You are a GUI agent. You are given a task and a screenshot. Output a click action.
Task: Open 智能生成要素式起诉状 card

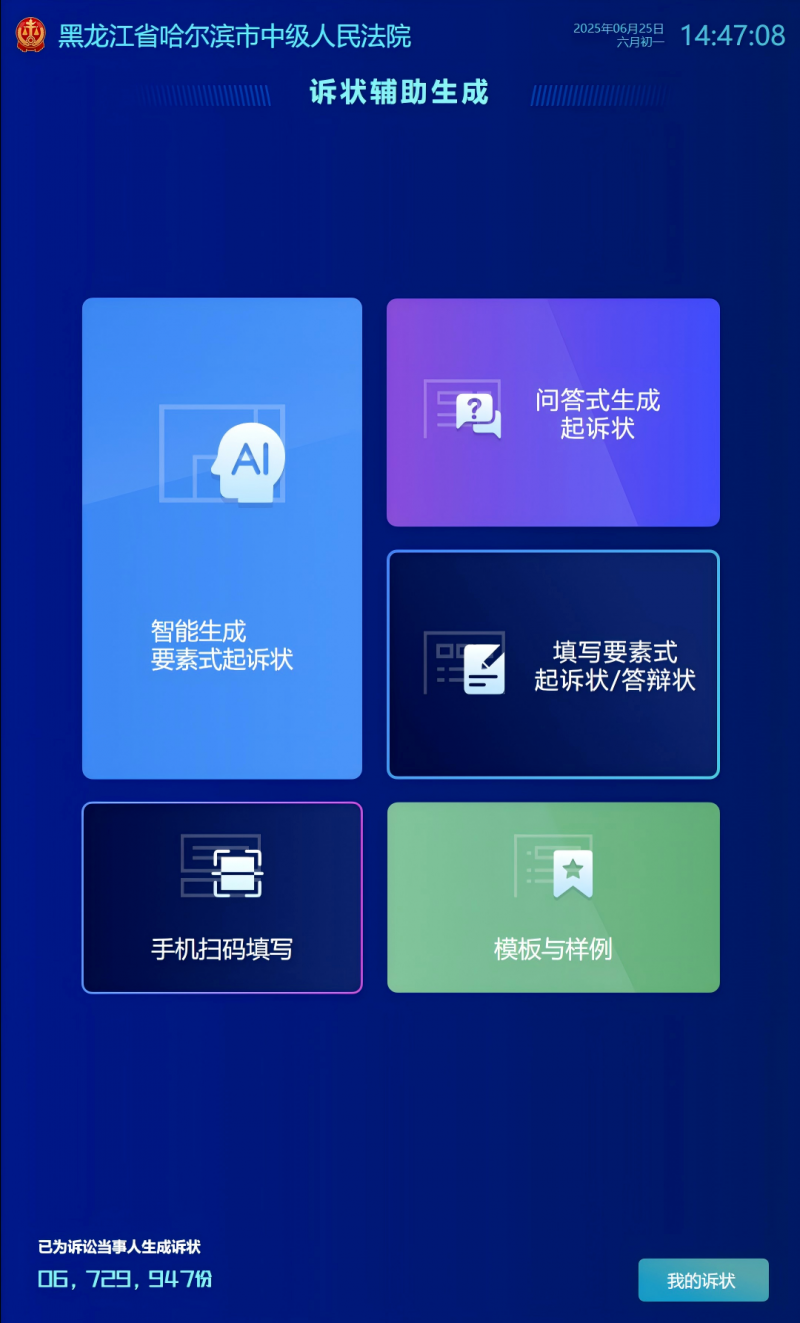tap(222, 538)
